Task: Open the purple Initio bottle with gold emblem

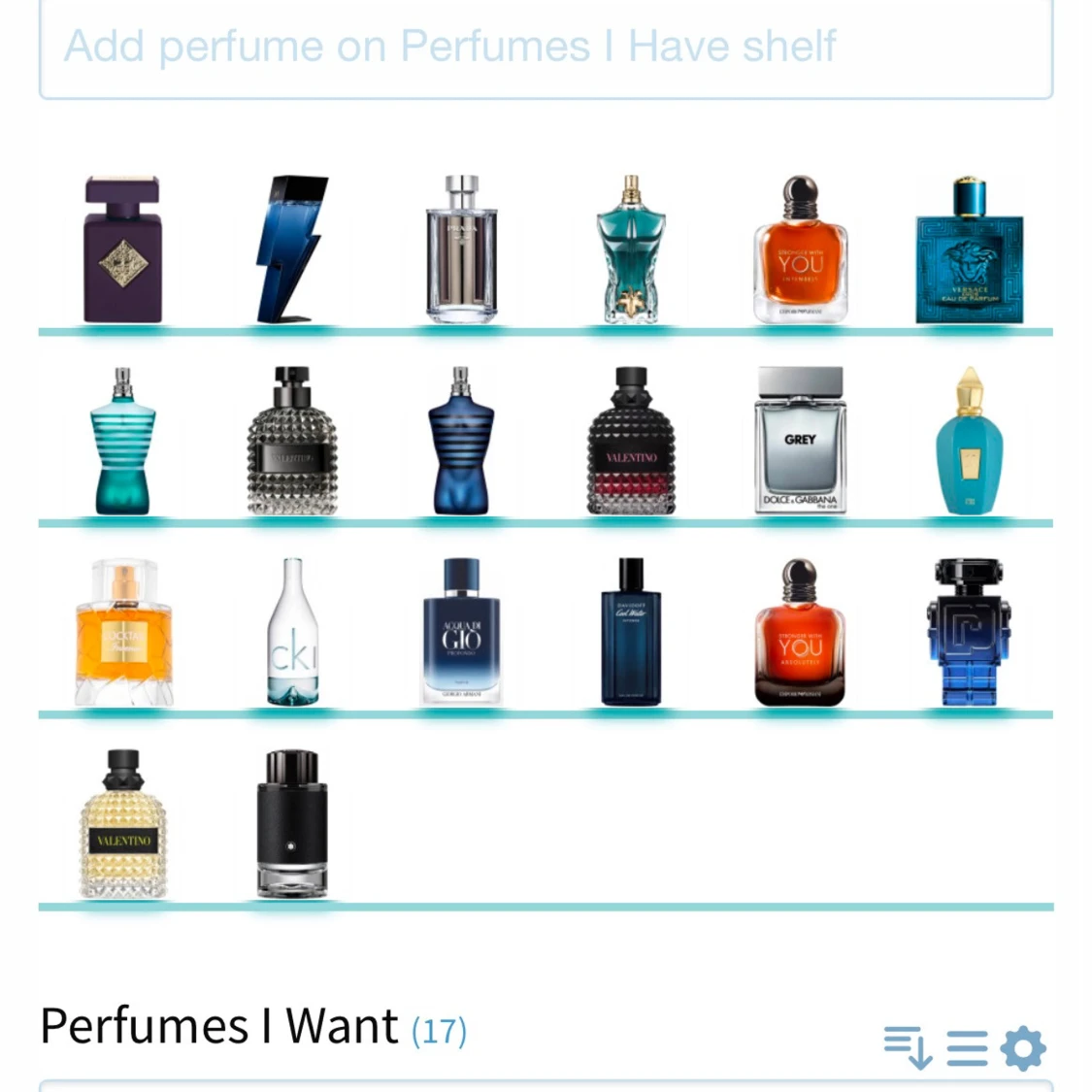Action: 123,250
